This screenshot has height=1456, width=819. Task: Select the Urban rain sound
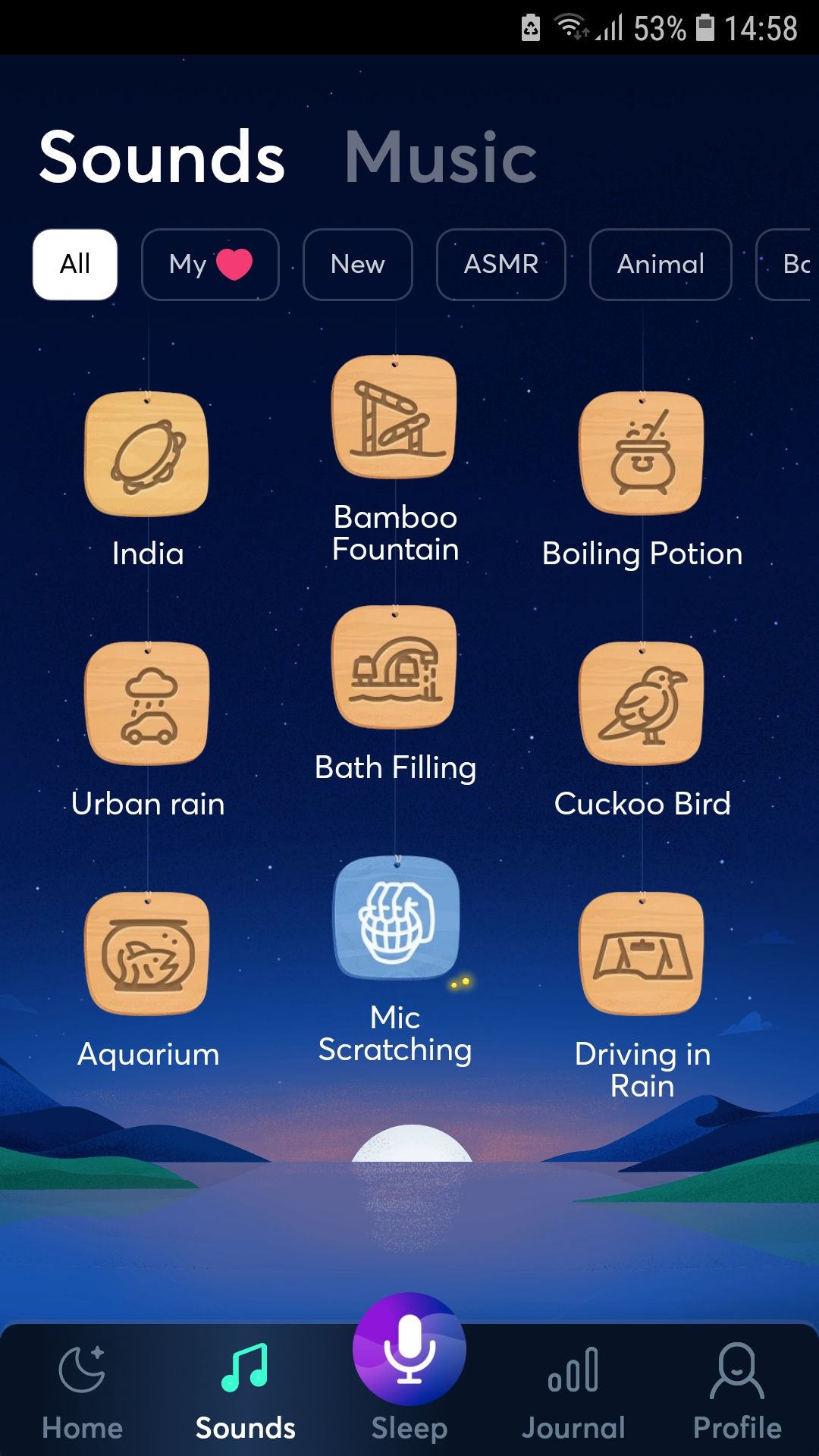coord(146,704)
